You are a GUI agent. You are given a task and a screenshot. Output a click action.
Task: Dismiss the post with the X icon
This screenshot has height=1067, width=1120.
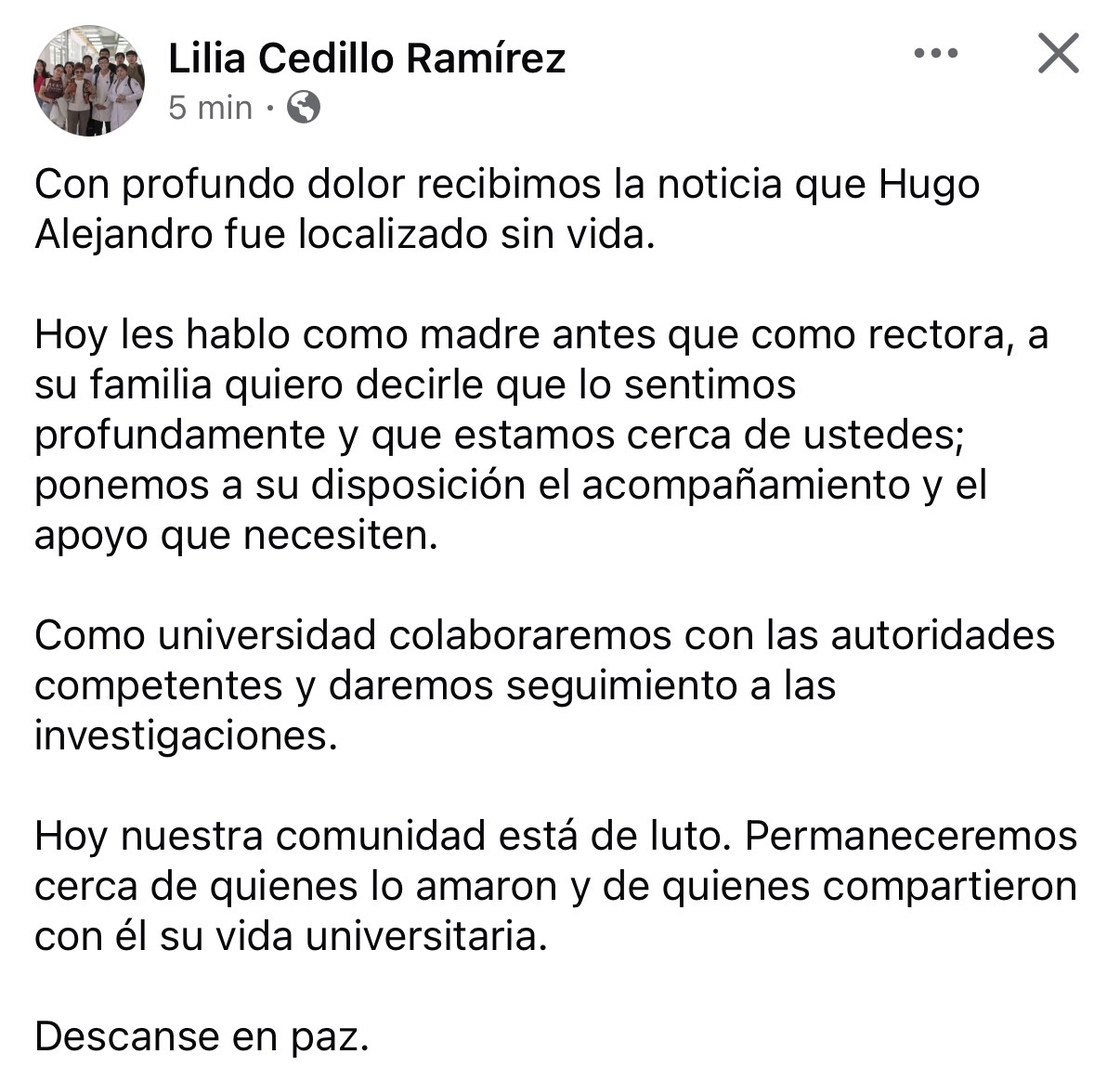coord(1059,53)
